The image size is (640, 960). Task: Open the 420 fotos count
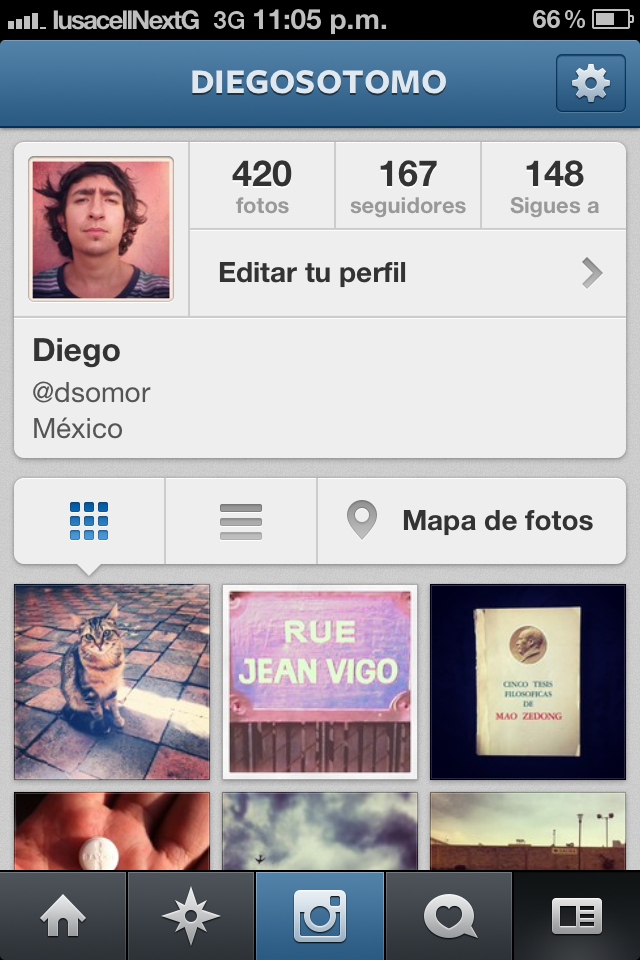coord(262,187)
